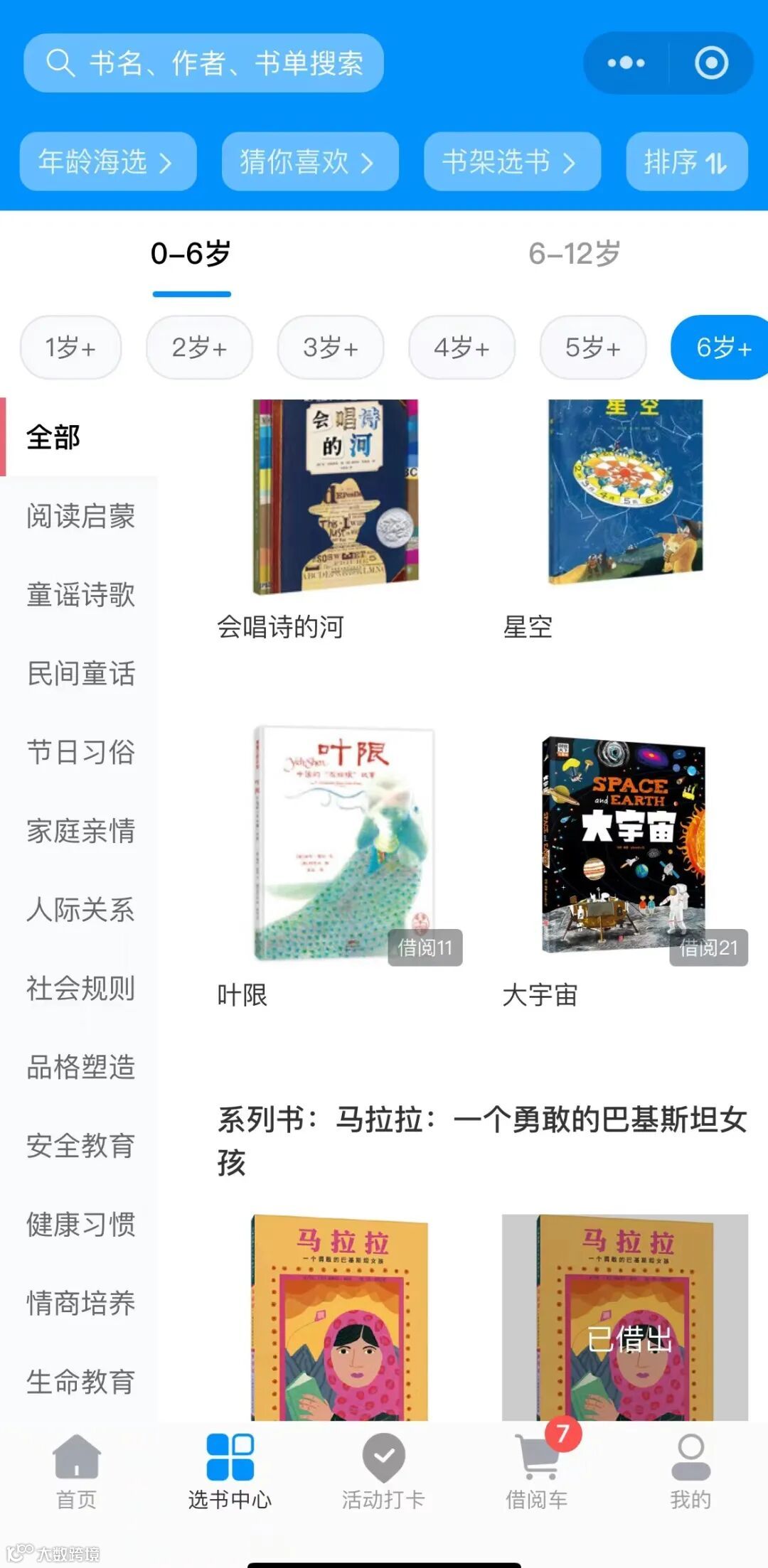Show 家庭亲情 books

coord(80,831)
